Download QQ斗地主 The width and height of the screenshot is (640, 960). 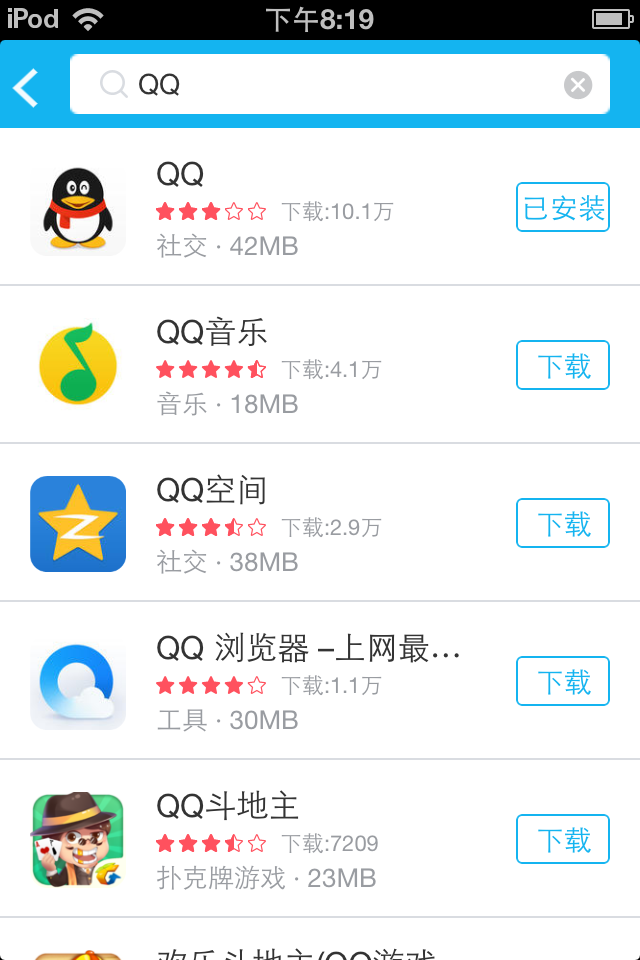click(563, 840)
